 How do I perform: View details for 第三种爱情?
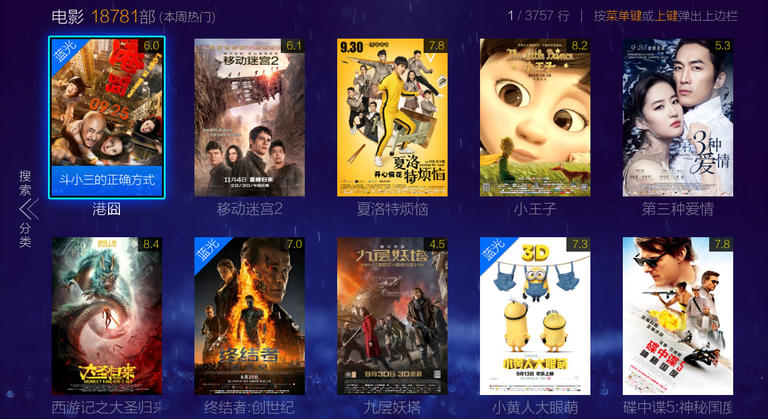pos(677,117)
